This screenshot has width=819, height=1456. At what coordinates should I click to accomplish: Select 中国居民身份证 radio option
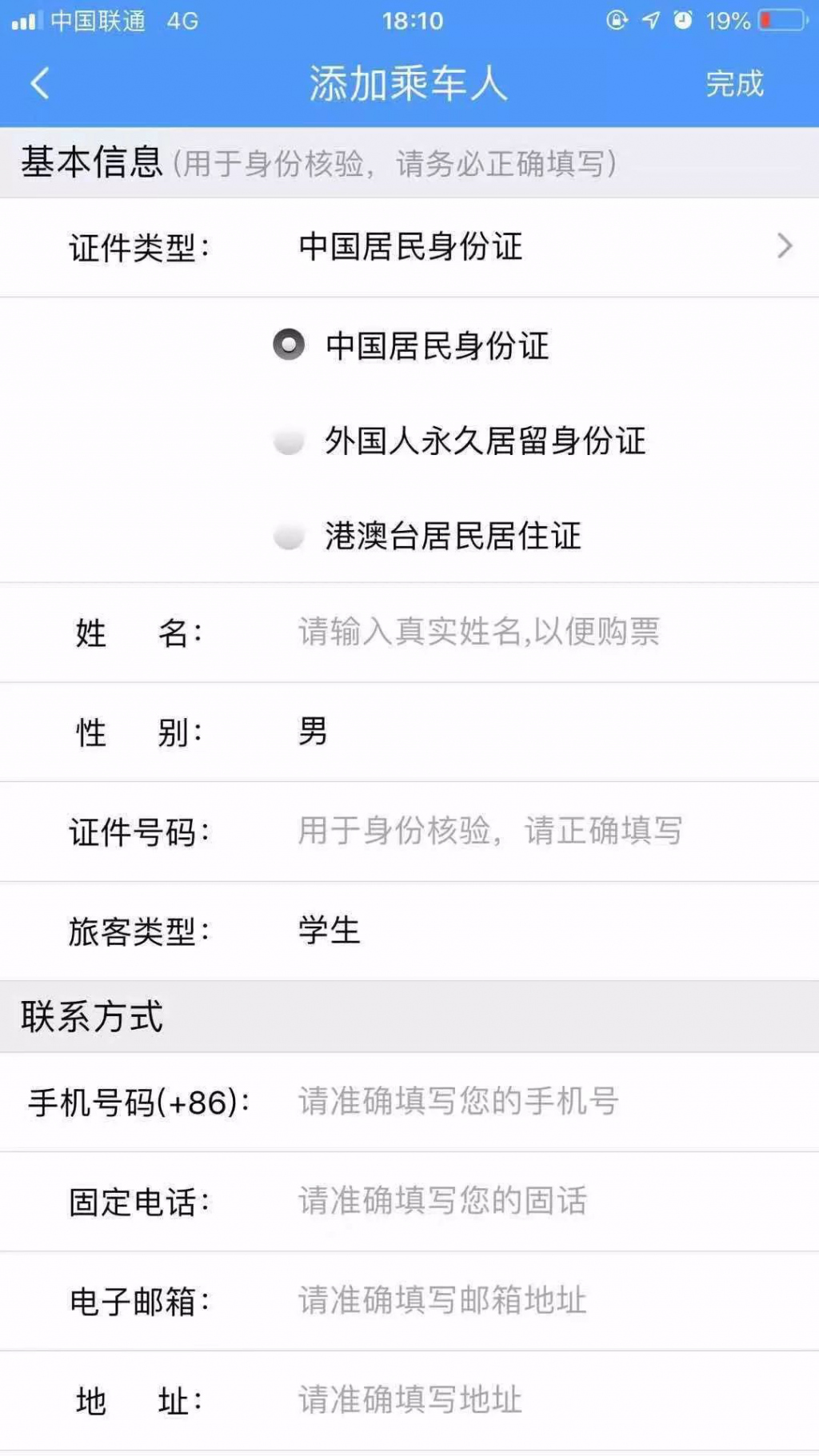[289, 345]
